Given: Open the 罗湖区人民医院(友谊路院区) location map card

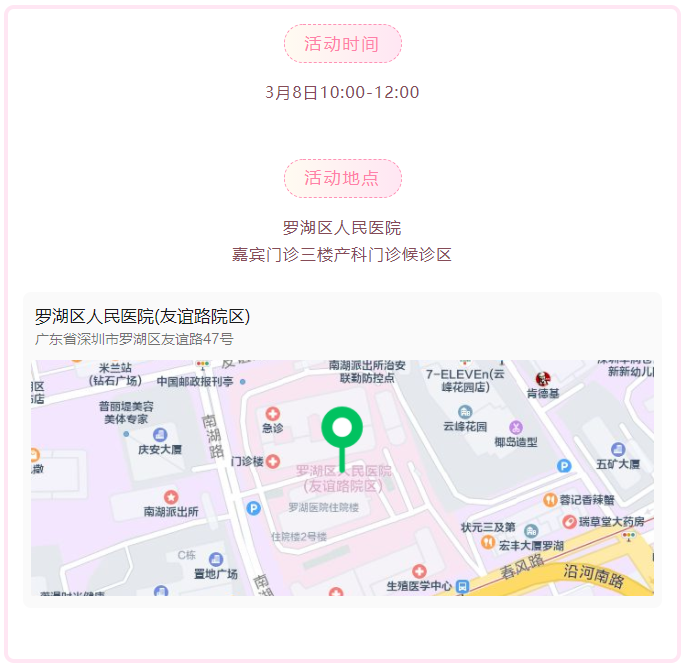Looking at the screenshot, I should pos(342,450).
